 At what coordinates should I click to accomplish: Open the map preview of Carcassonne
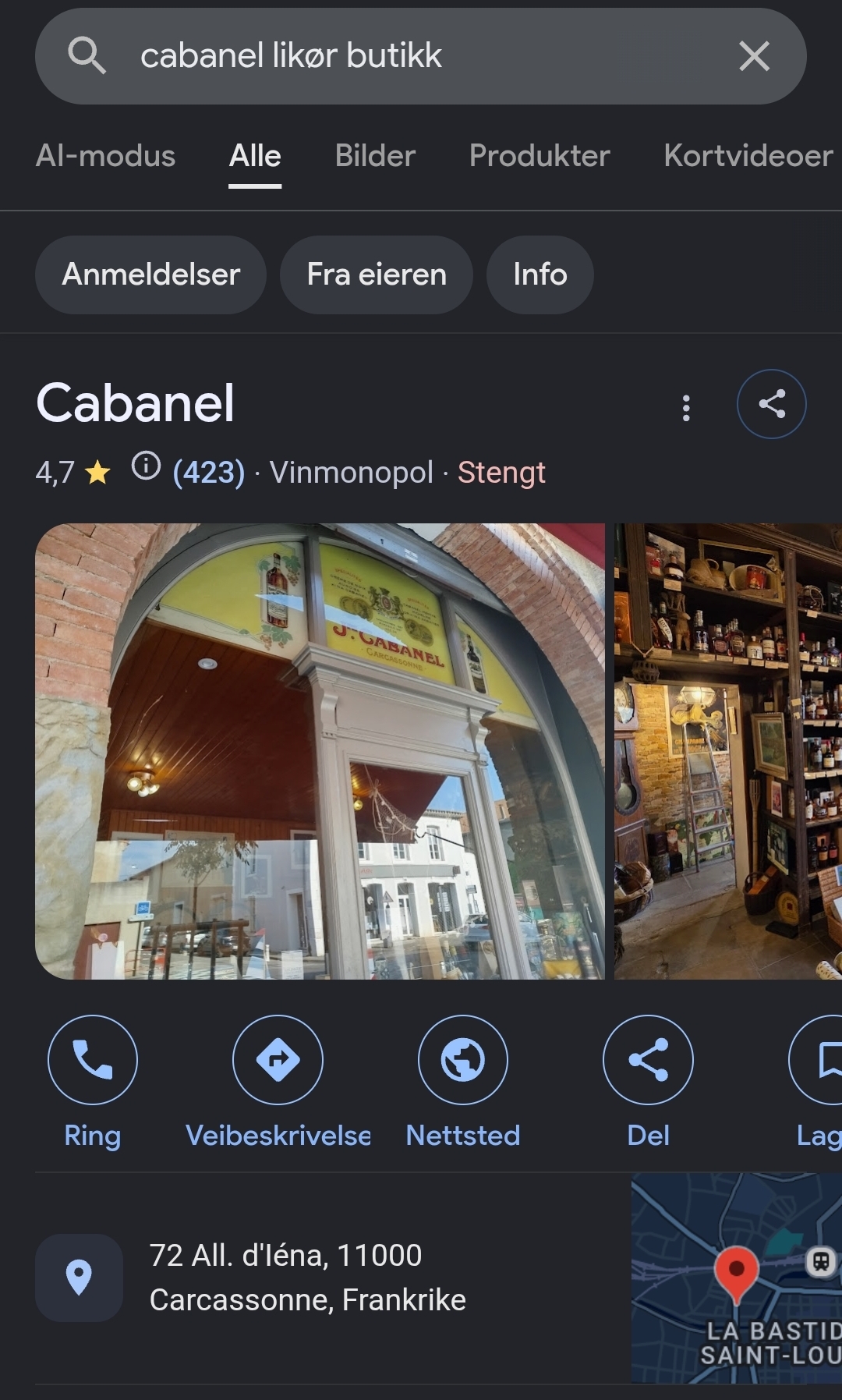coord(737,1278)
